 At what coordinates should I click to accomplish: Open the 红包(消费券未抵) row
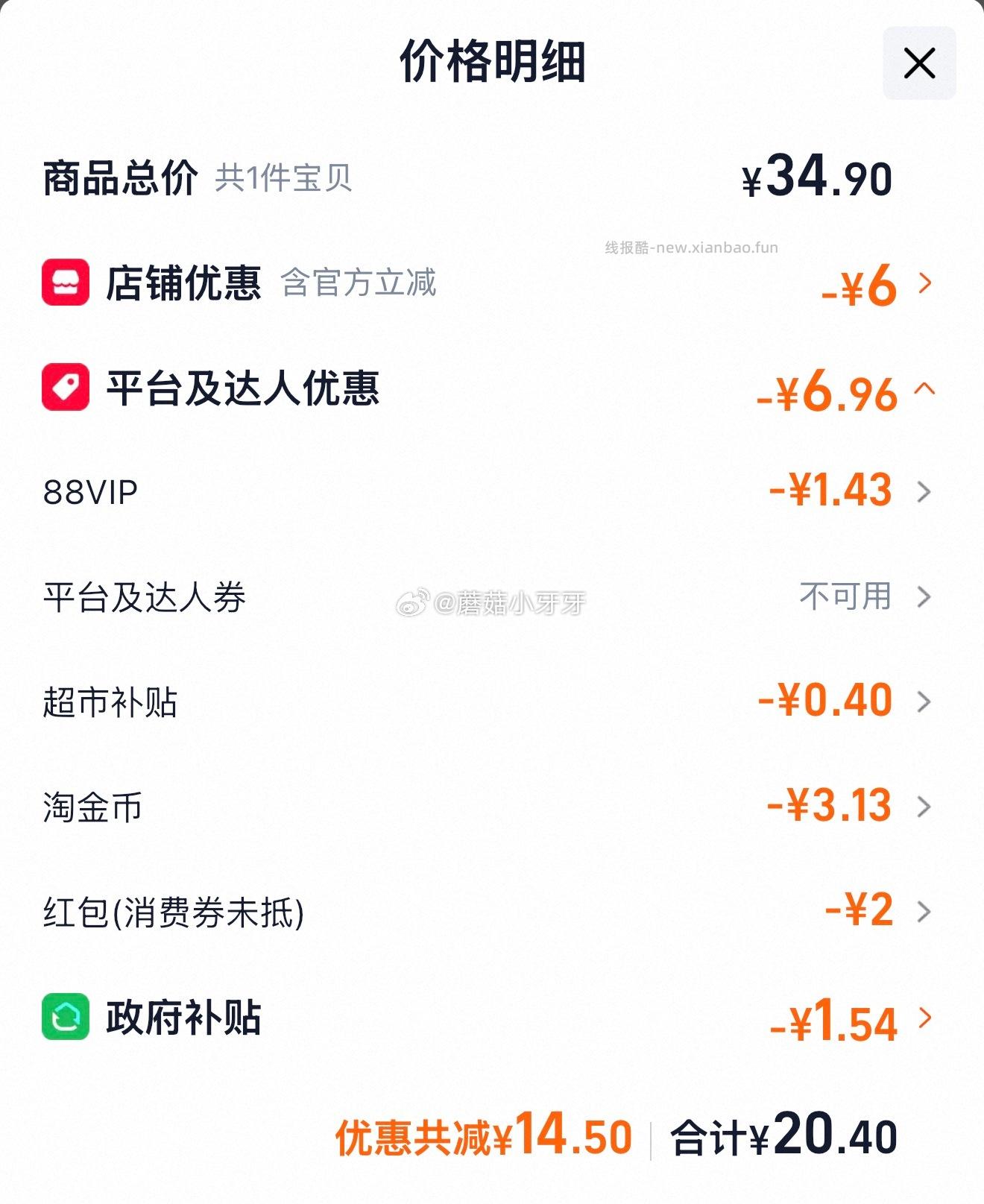(x=923, y=911)
